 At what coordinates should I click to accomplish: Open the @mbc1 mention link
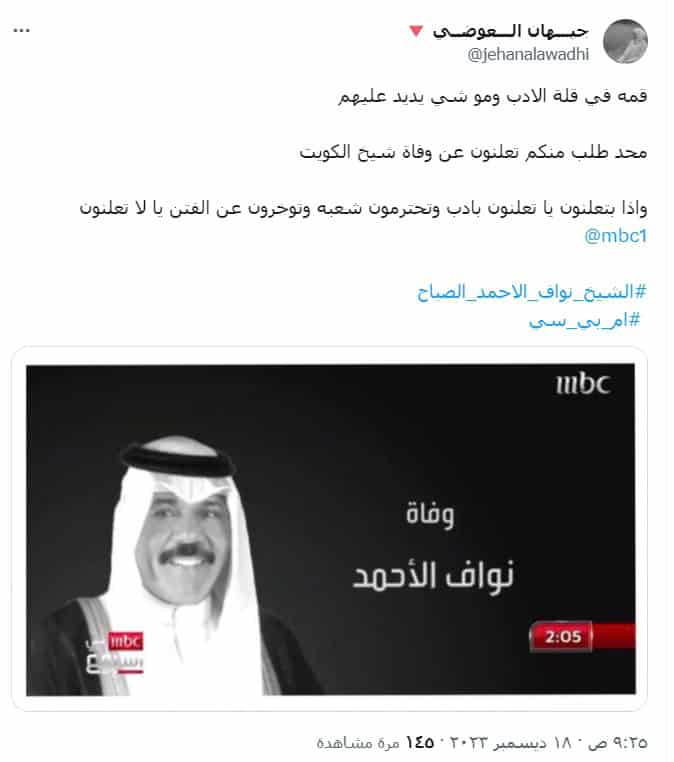[x=615, y=236]
